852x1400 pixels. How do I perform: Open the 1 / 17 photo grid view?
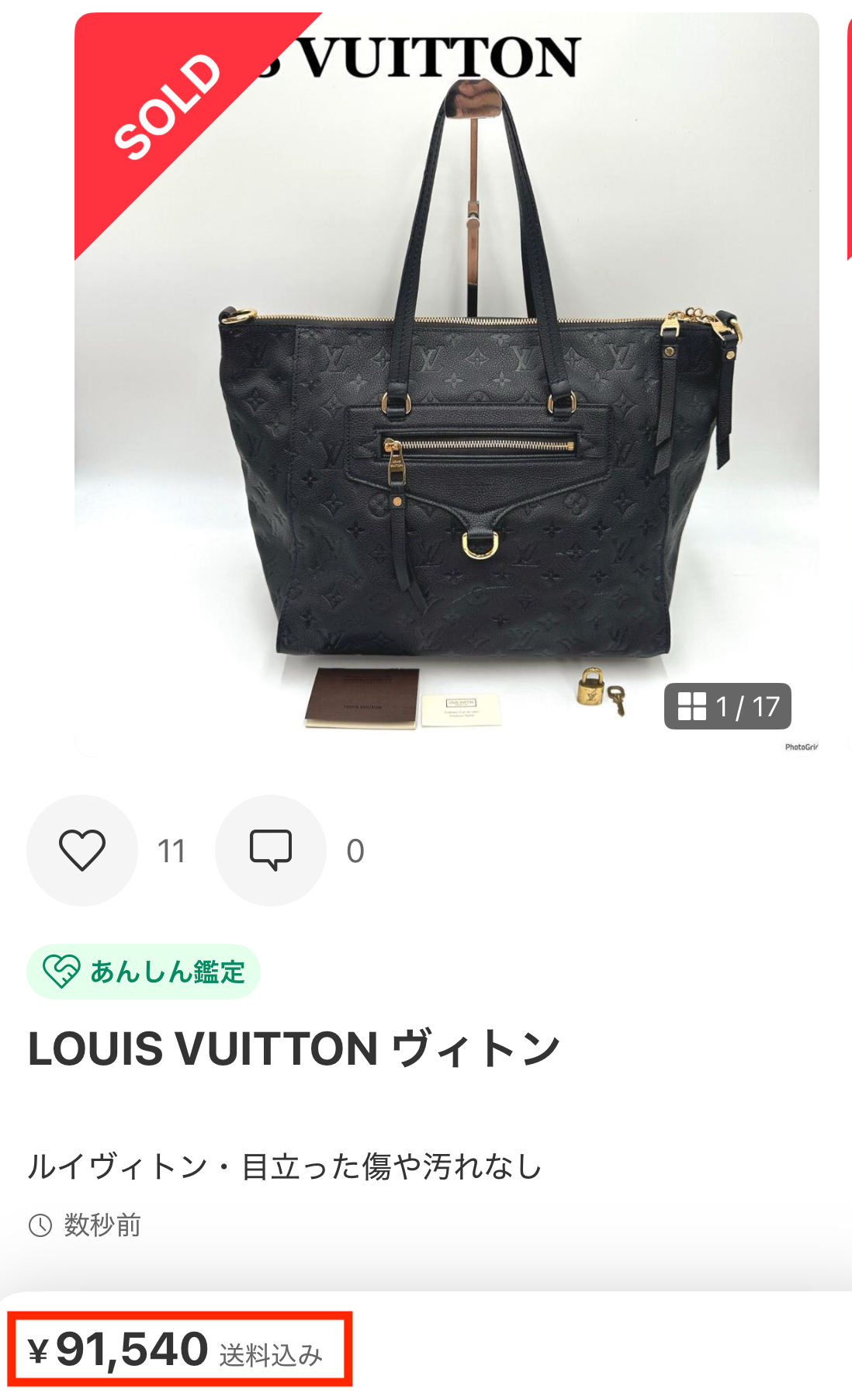[x=727, y=706]
